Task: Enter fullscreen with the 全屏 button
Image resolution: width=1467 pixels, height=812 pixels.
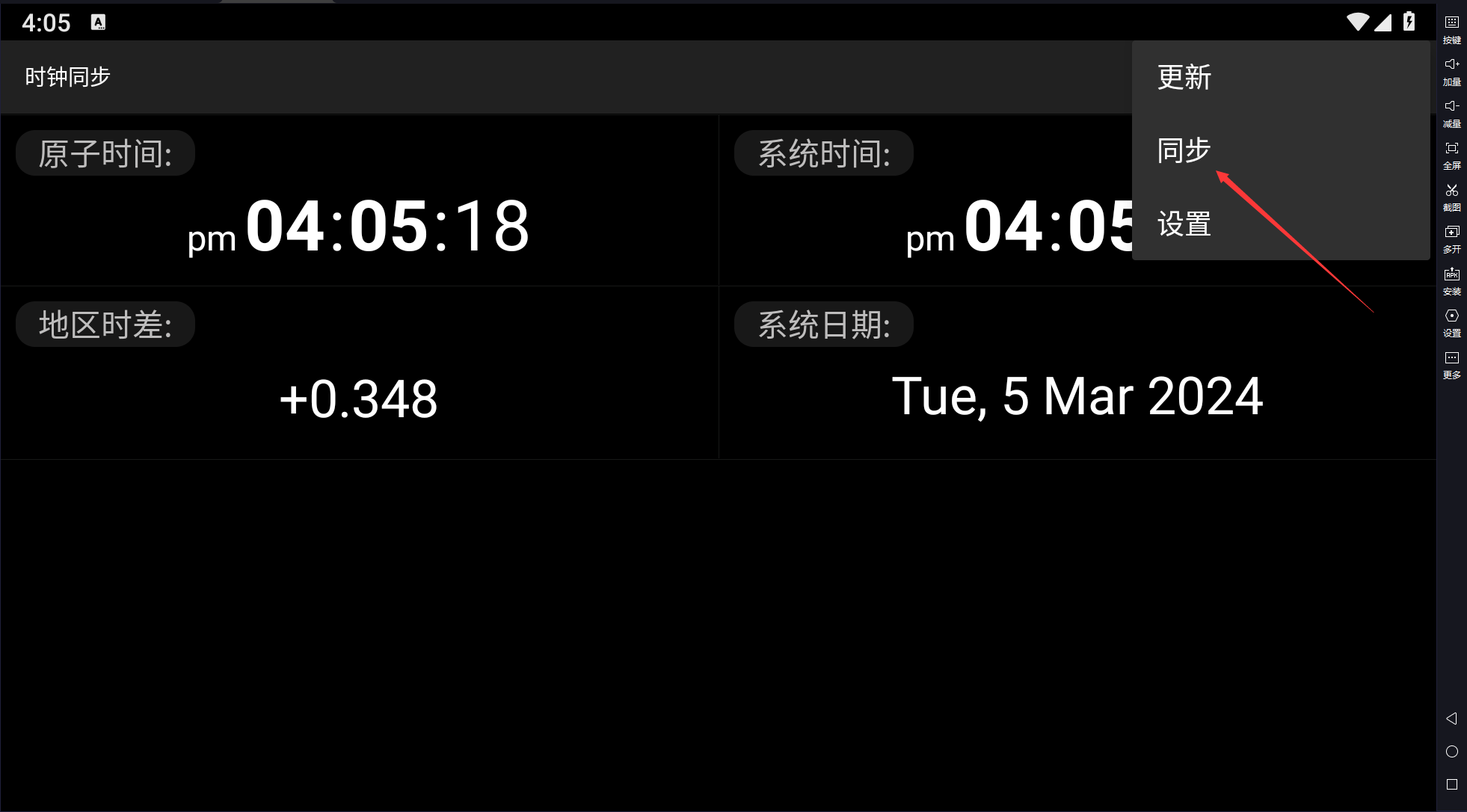Action: 1451,155
